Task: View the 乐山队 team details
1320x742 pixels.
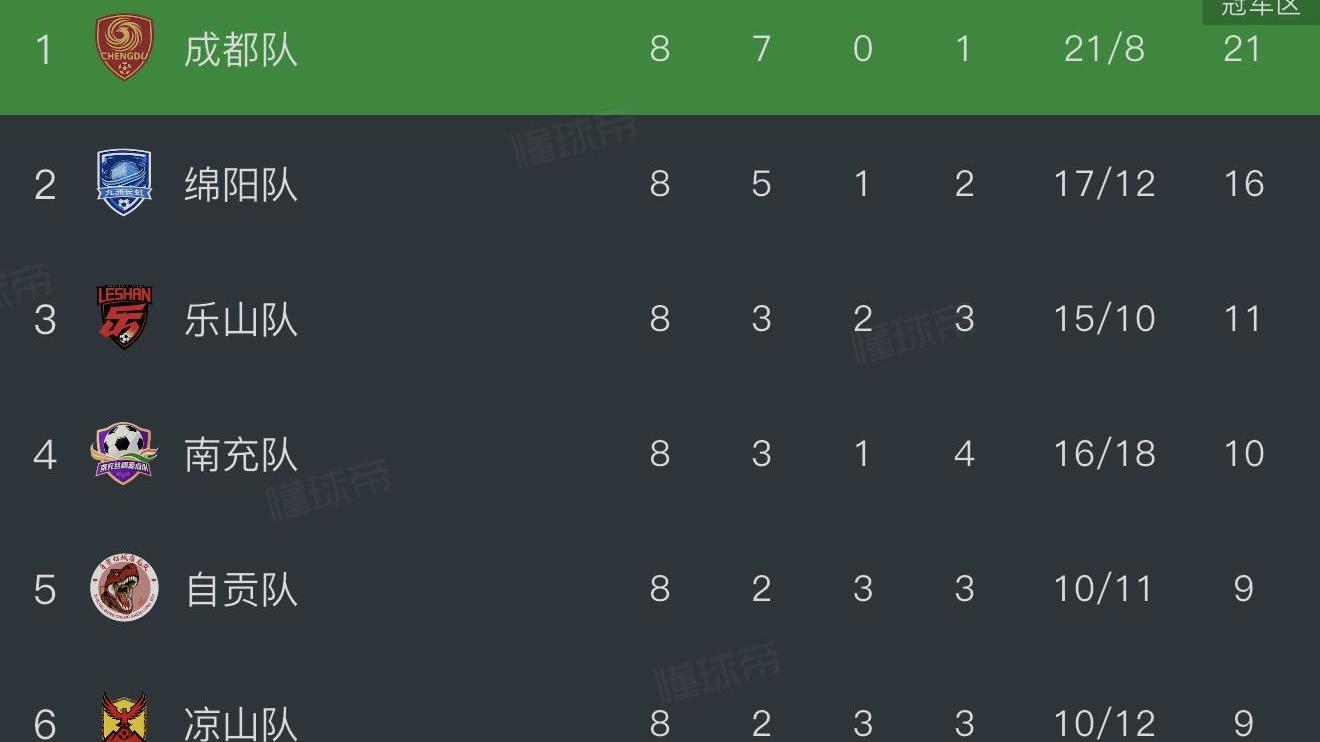Action: (660, 318)
